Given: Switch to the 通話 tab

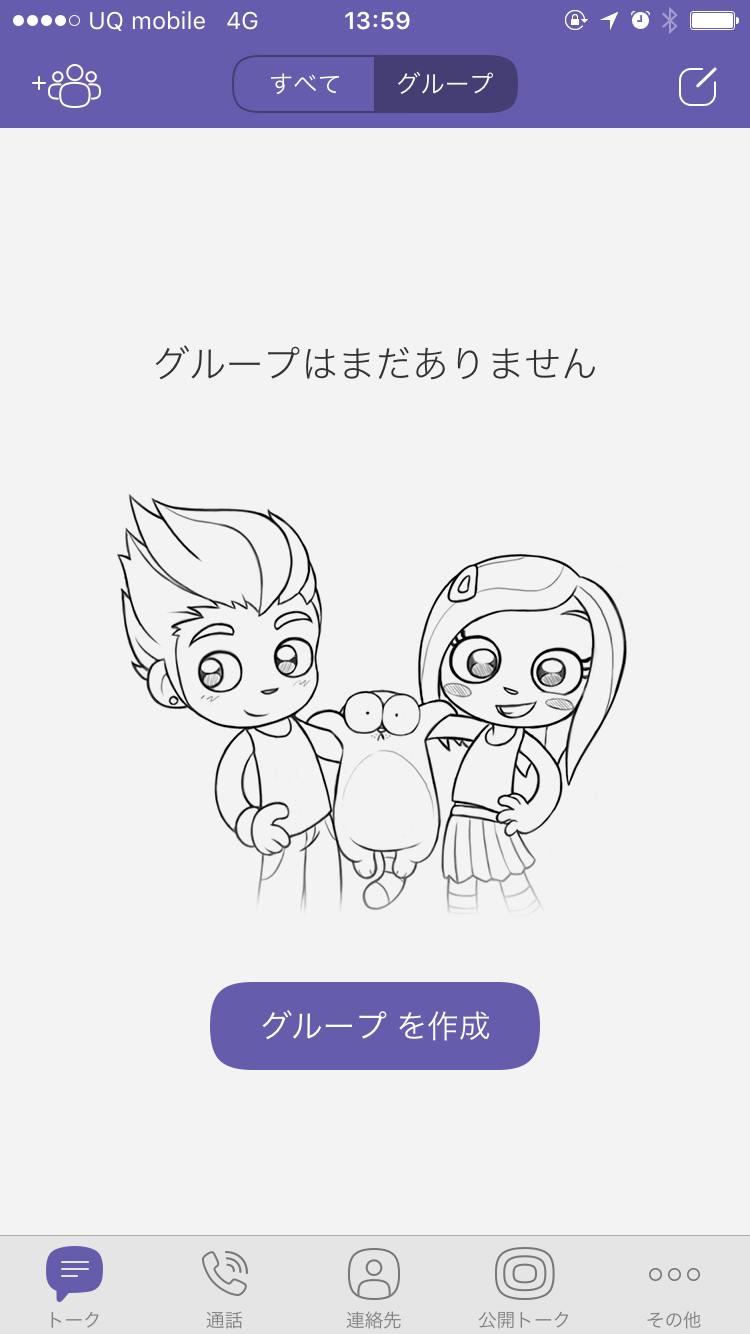Looking at the screenshot, I should 224,1286.
